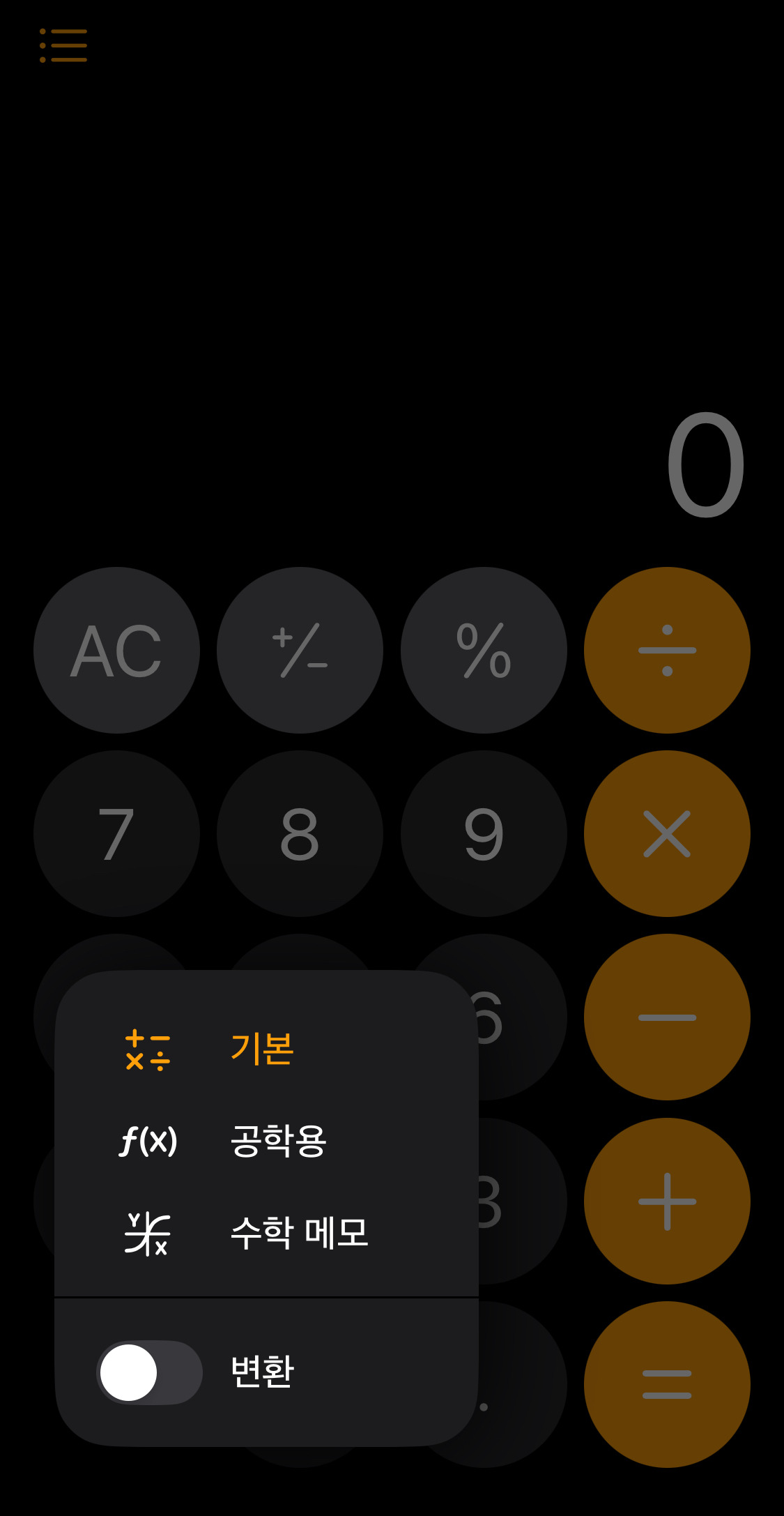Tap the minus operator key

(x=667, y=1017)
